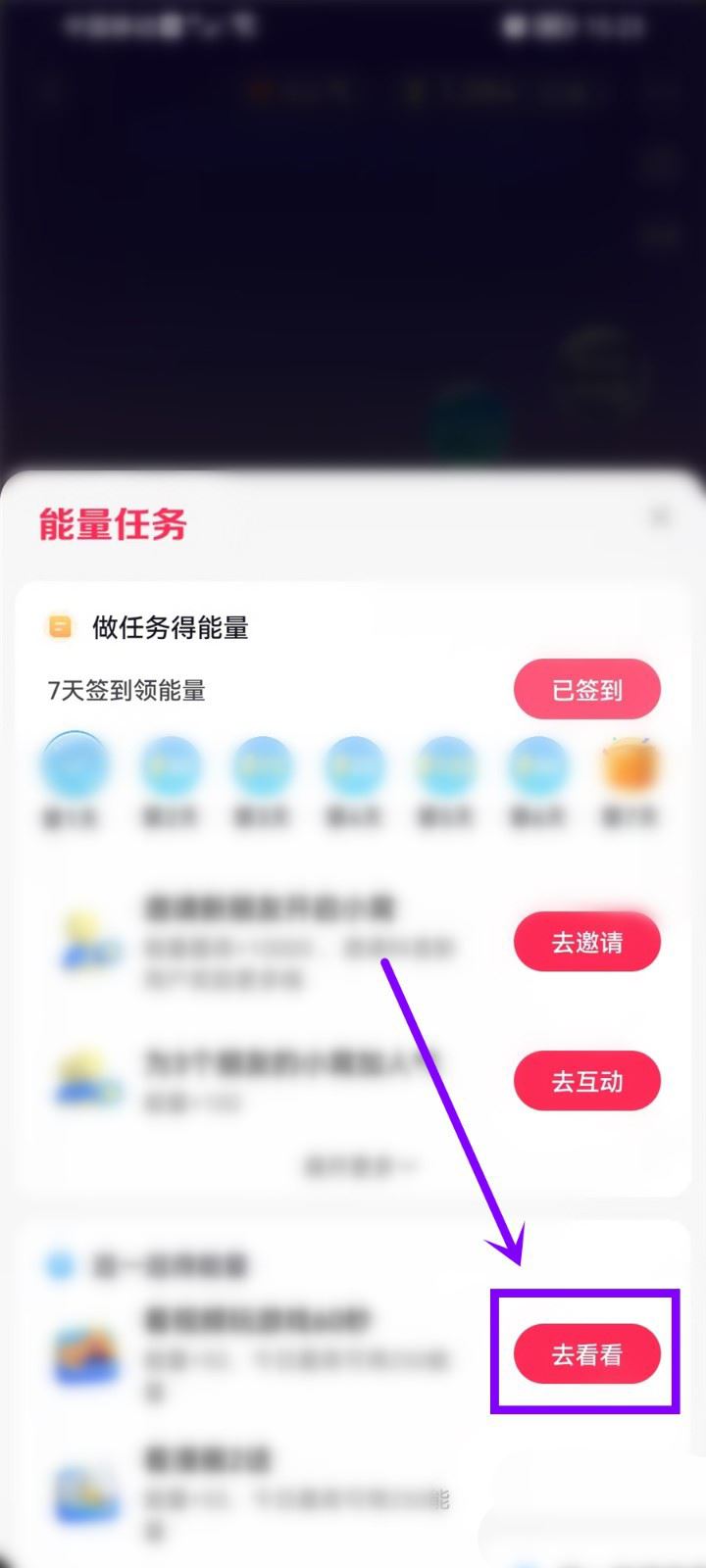Close the 能量任务 panel
Image resolution: width=706 pixels, height=1568 pixels.
[661, 516]
